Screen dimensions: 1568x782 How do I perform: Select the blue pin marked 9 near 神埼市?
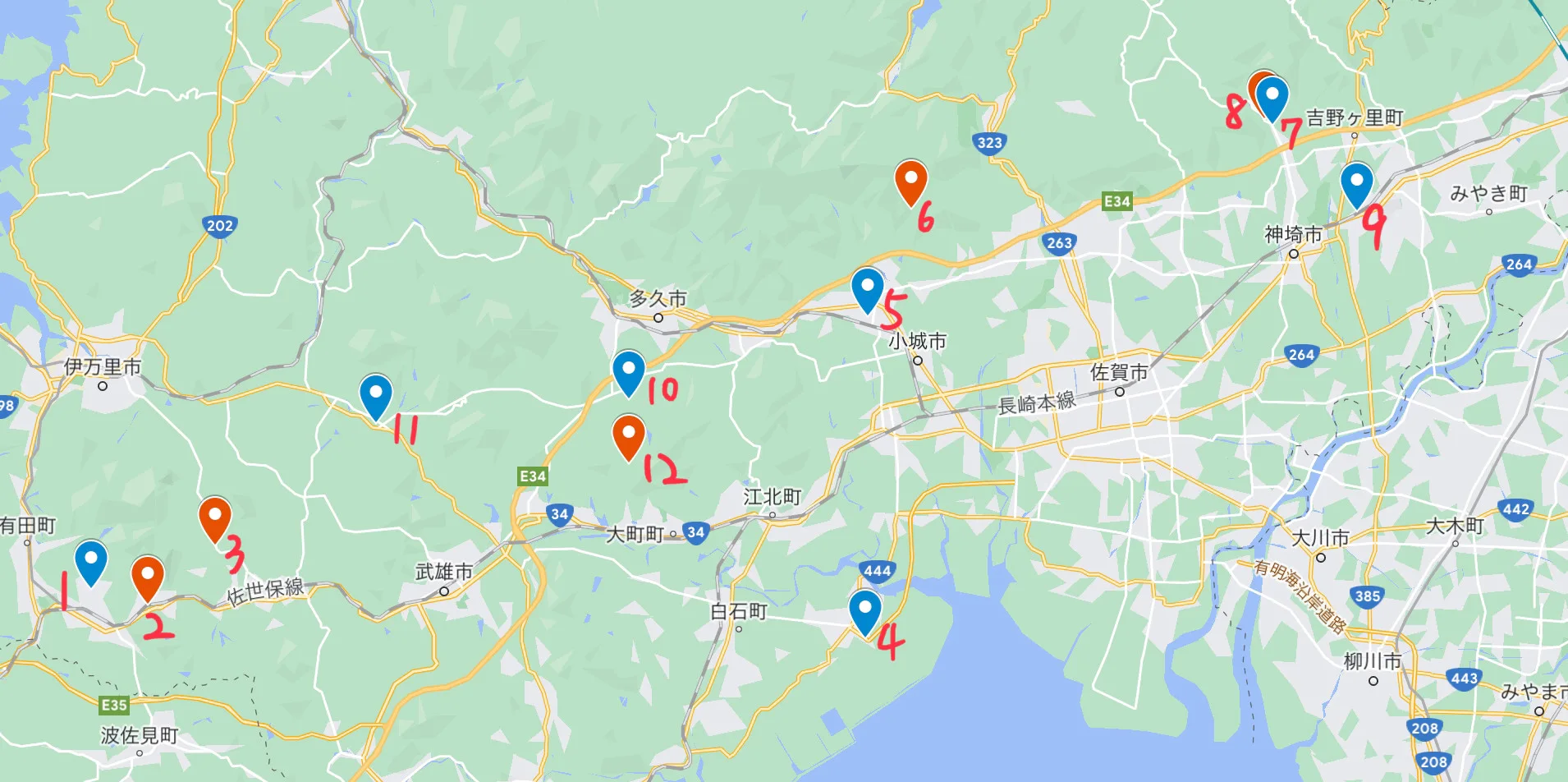1356,182
